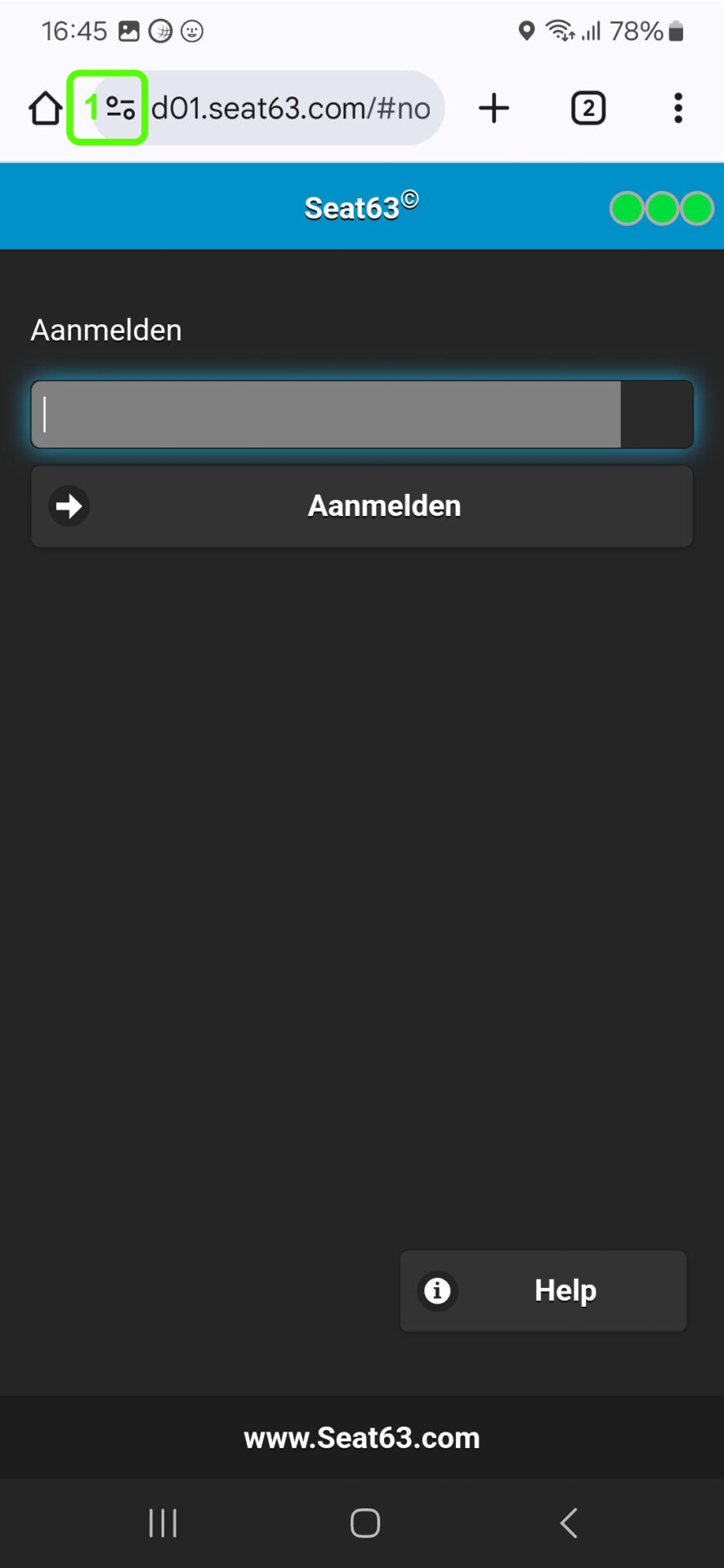Image resolution: width=724 pixels, height=1568 pixels.
Task: Open the Help button
Action: click(543, 1291)
